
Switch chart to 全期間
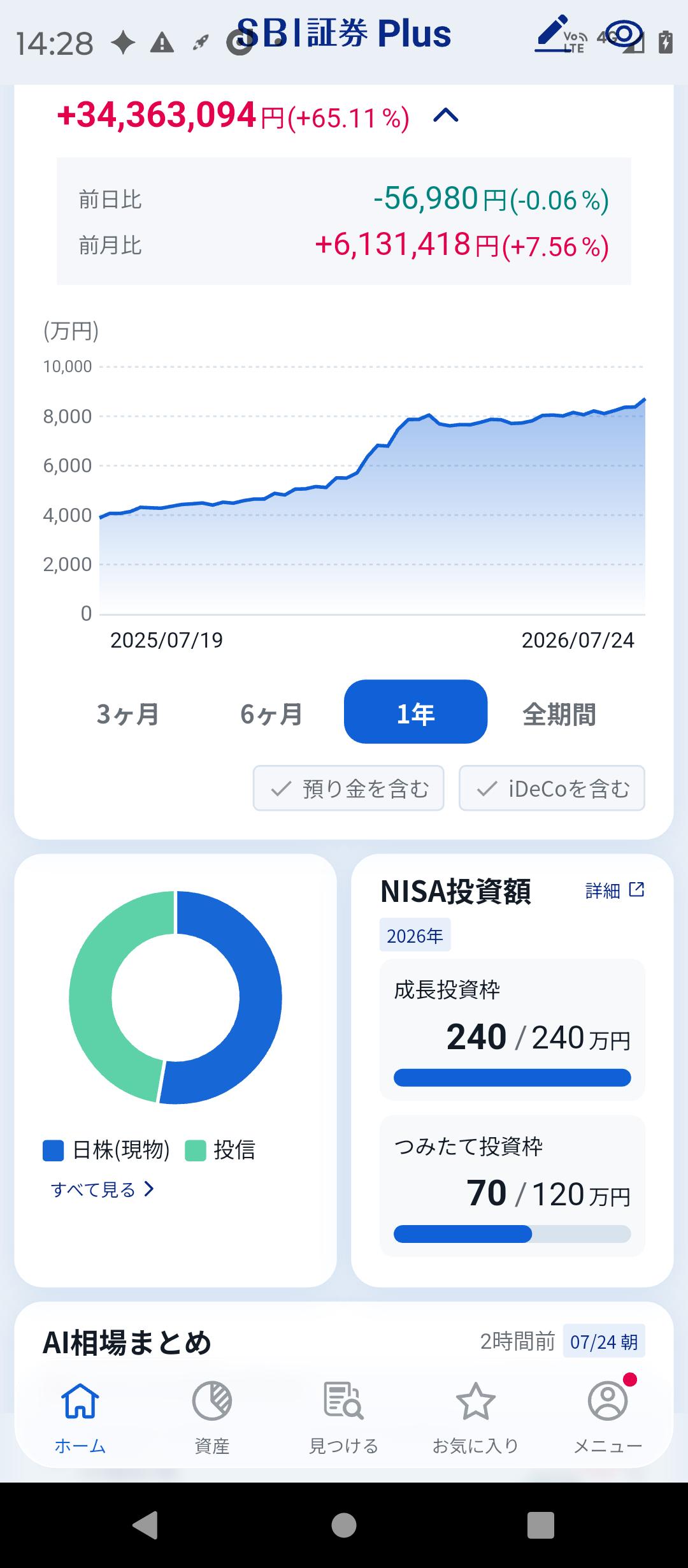[559, 713]
